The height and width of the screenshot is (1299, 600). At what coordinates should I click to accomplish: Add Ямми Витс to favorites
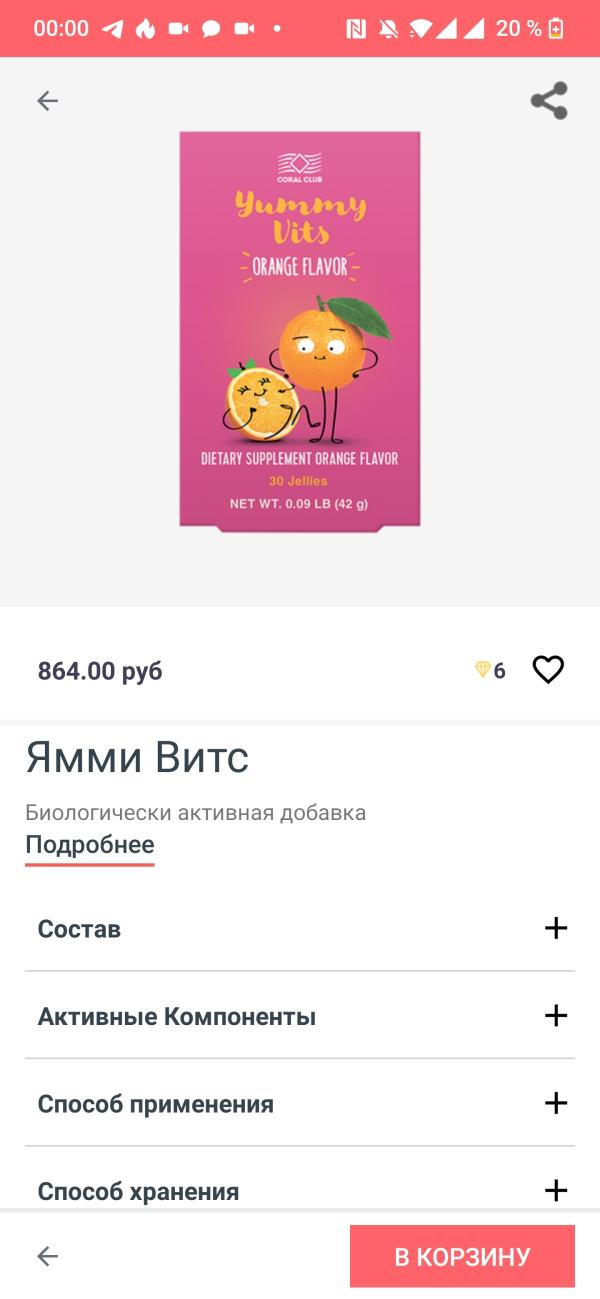[548, 670]
